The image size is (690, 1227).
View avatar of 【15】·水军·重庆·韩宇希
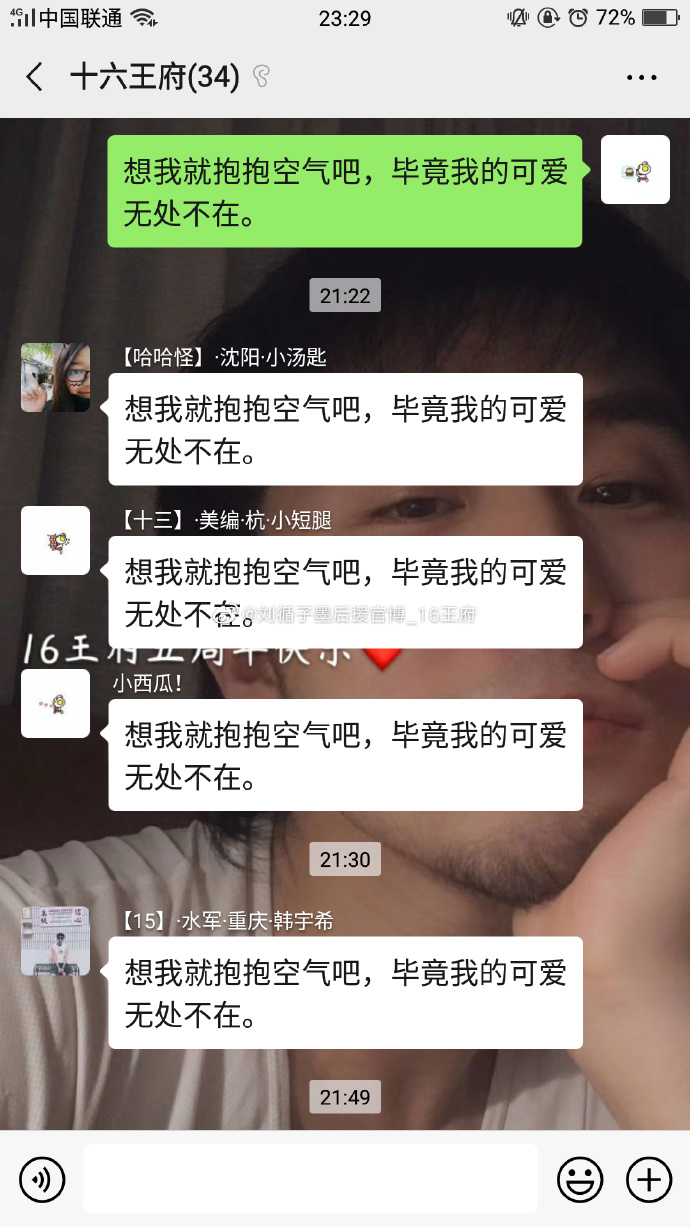pos(55,941)
